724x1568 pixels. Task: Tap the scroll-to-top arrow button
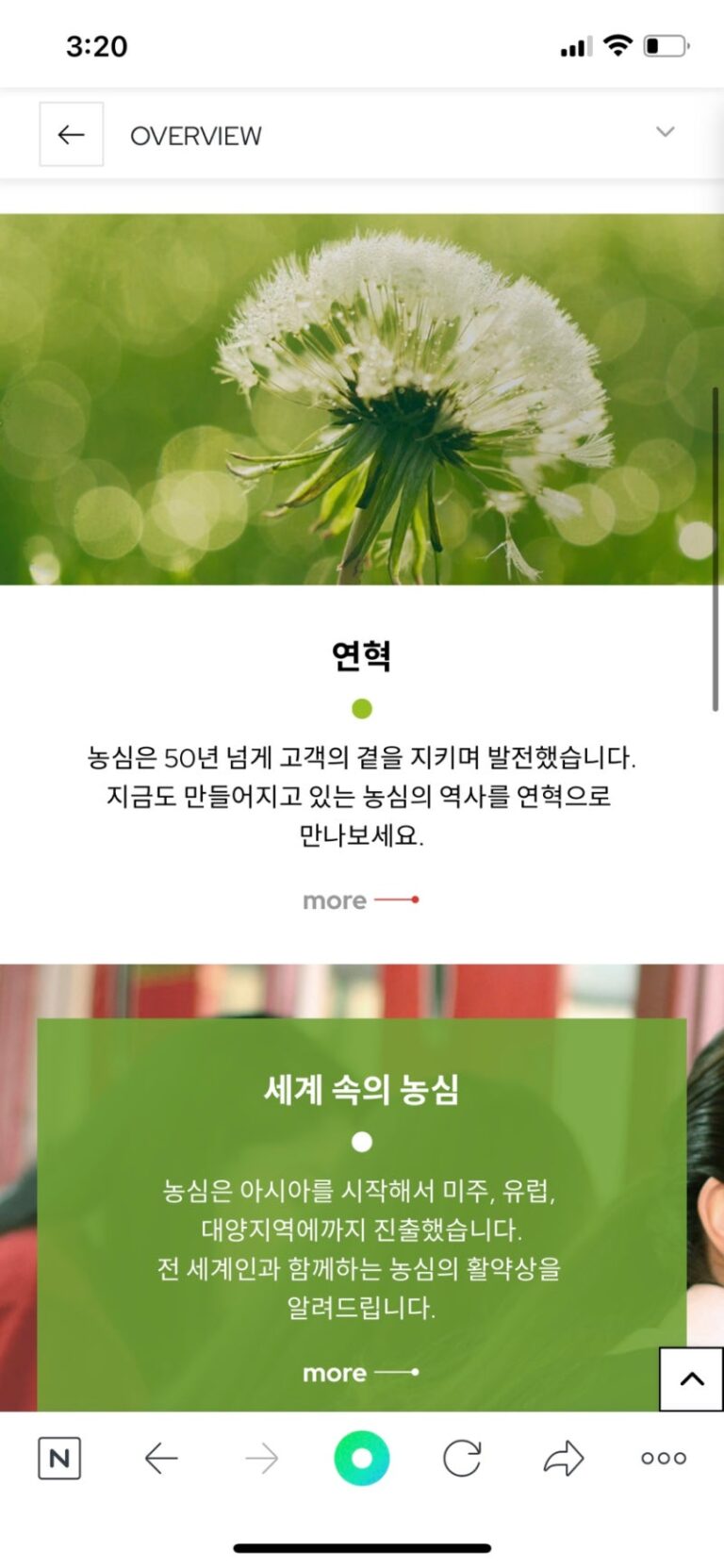pyautogui.click(x=691, y=1378)
